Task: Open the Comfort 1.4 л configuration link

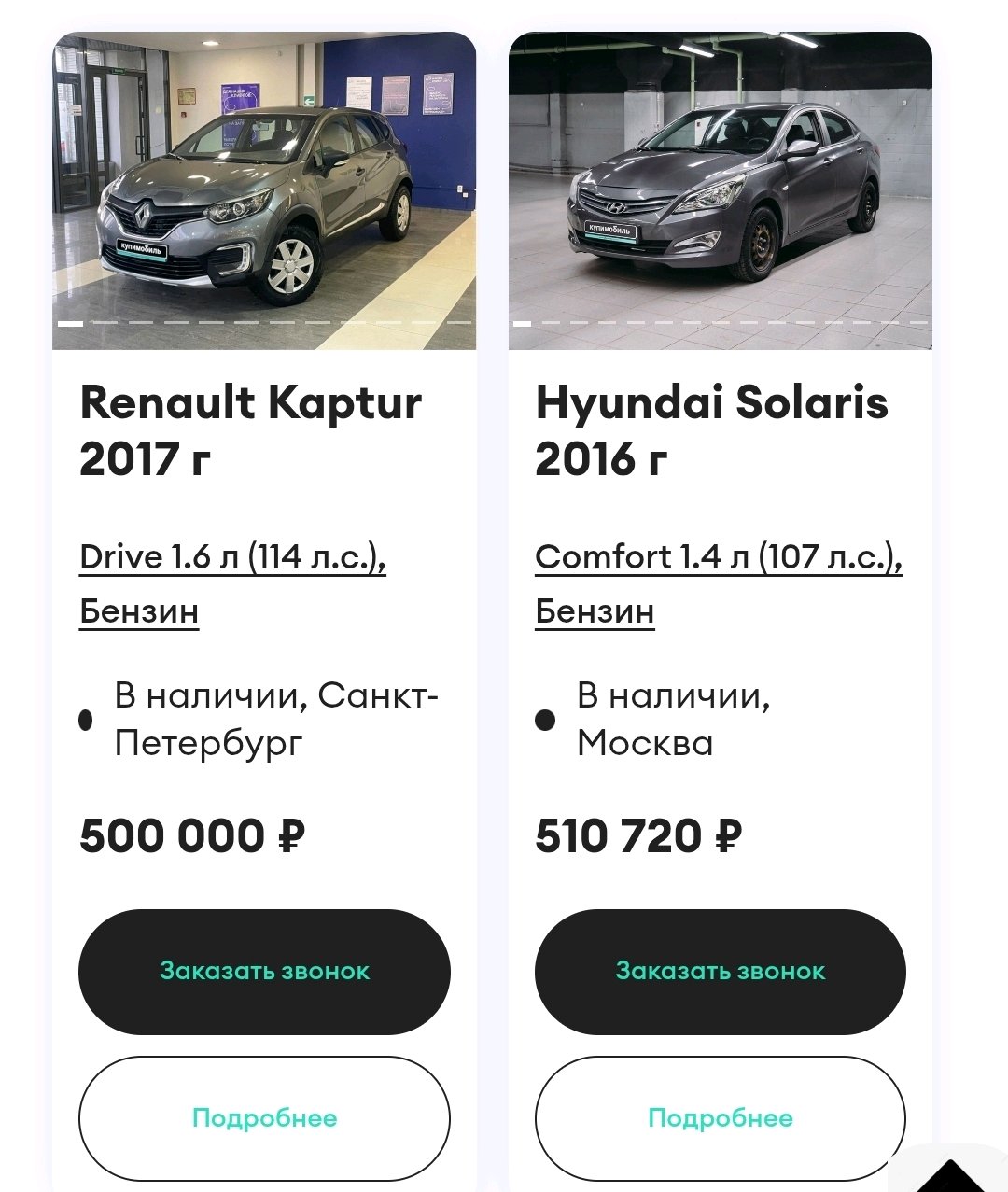Action: tap(719, 583)
